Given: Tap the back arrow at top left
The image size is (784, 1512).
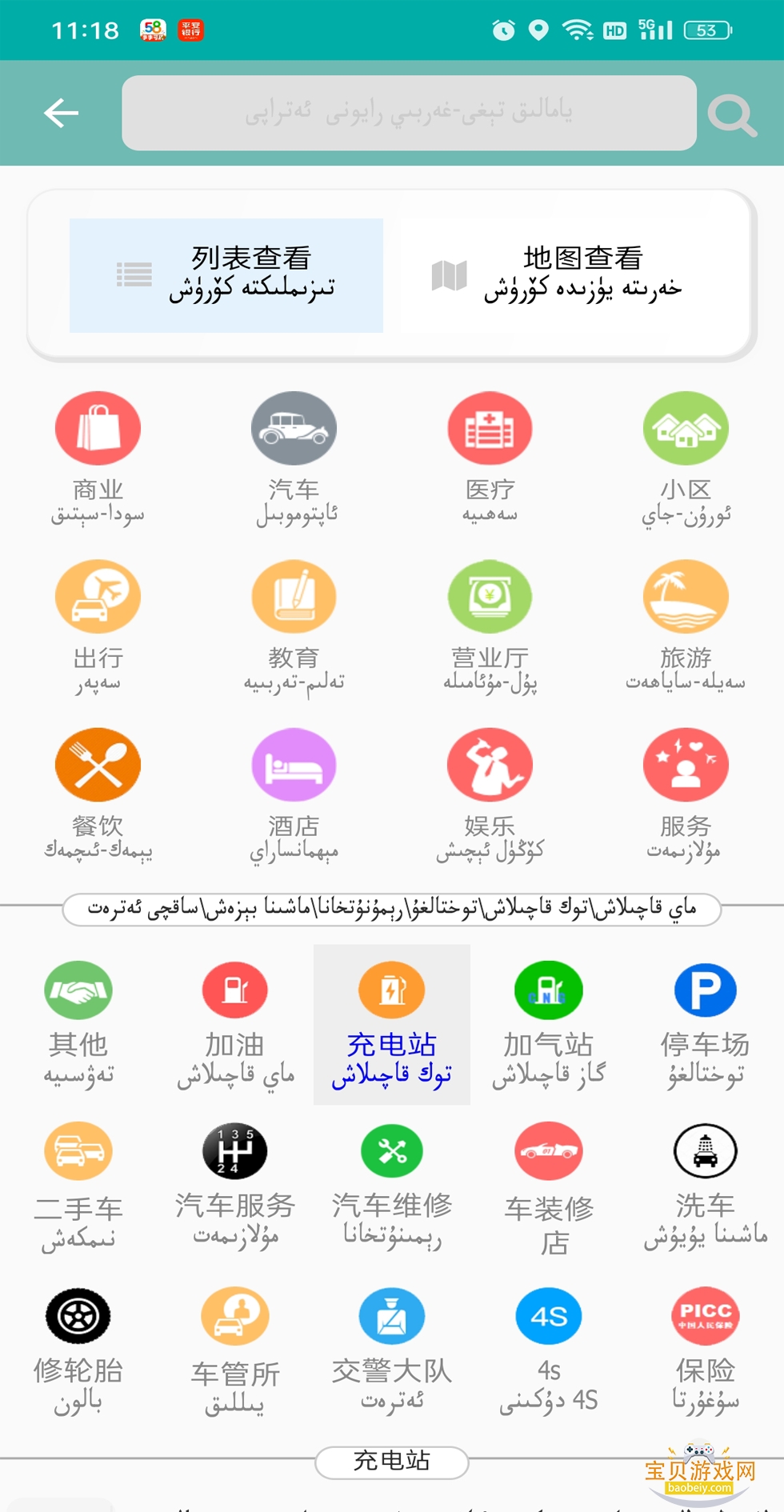Looking at the screenshot, I should tap(60, 112).
